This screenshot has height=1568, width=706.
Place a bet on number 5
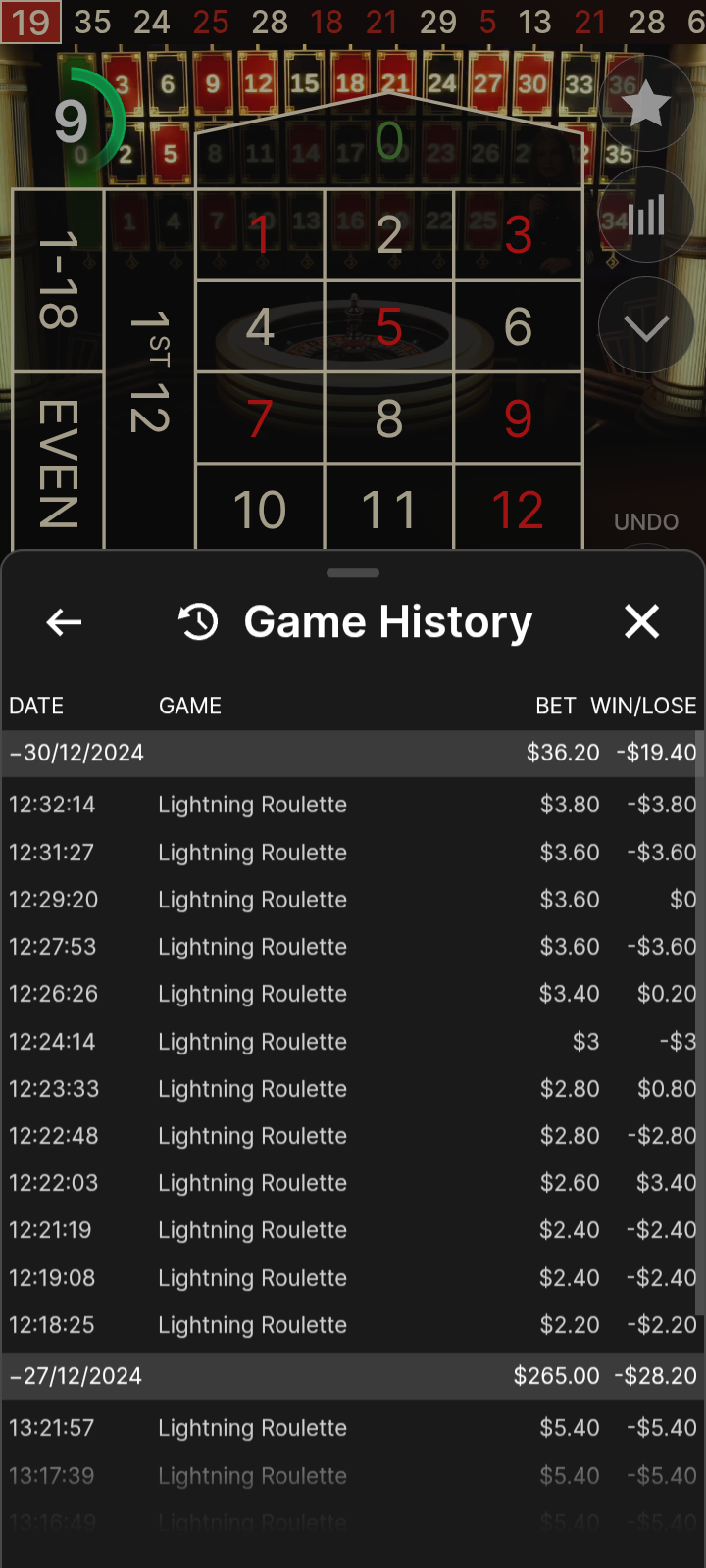[389, 326]
